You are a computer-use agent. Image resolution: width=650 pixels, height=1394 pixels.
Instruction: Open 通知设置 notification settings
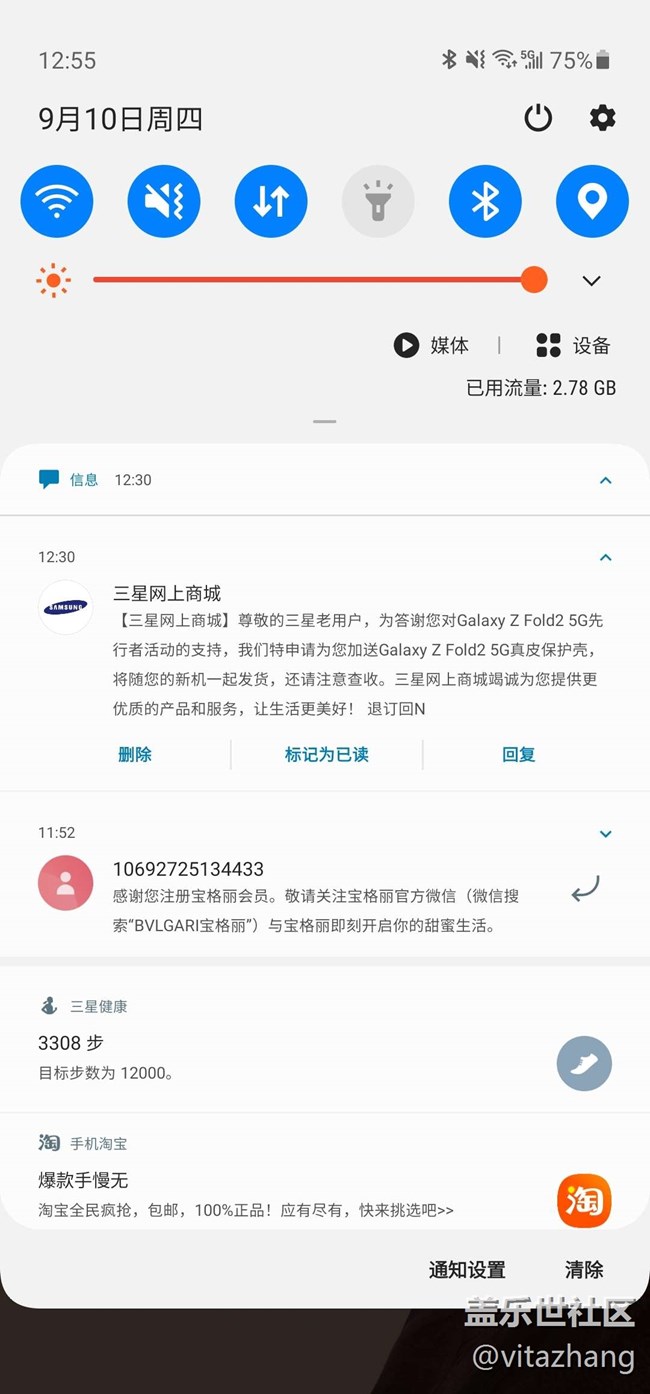[467, 1270]
